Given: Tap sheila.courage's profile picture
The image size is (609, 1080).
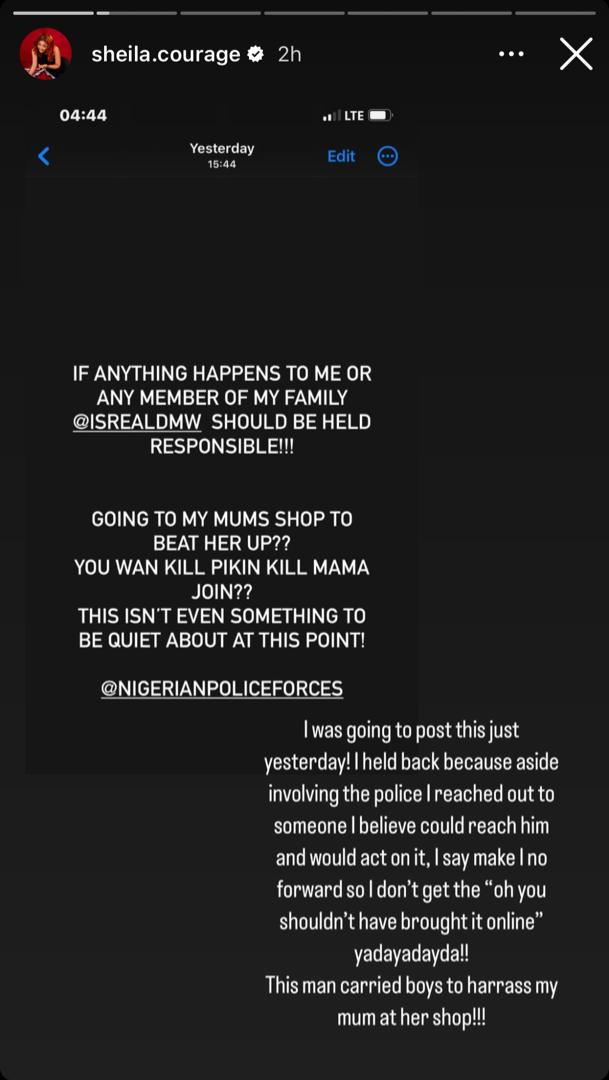Looking at the screenshot, I should (x=46, y=54).
